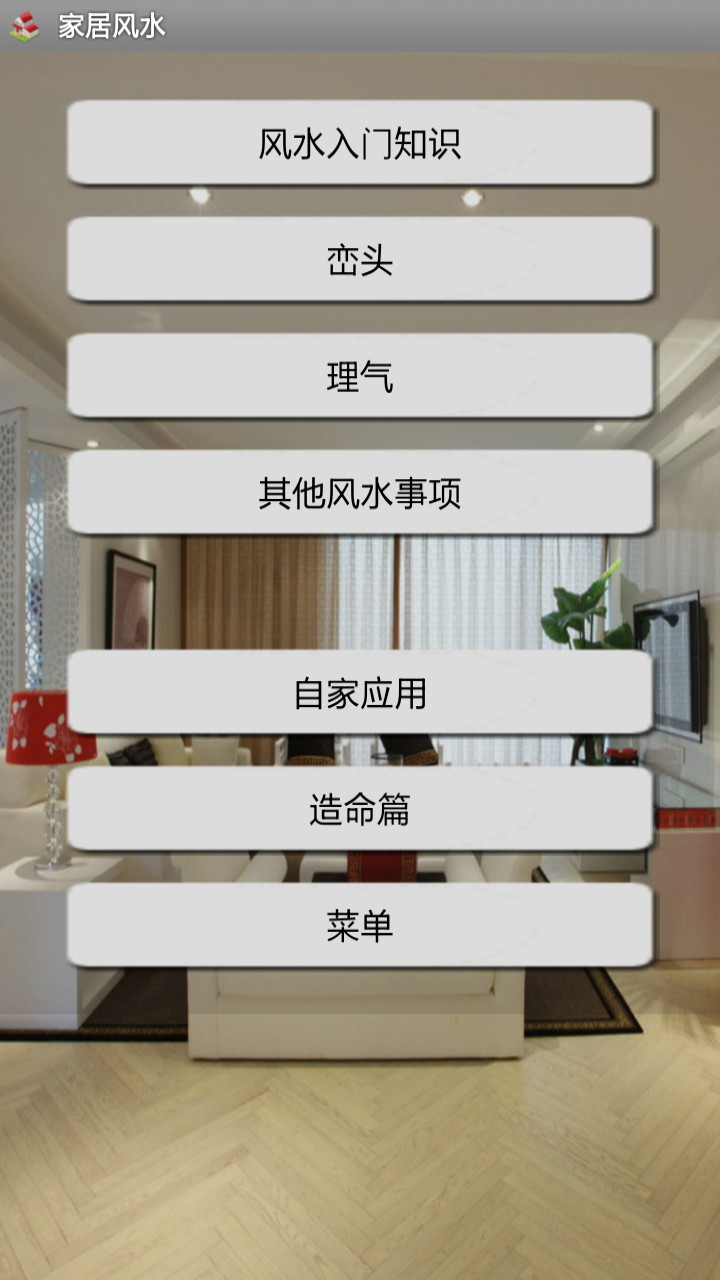720x1280 pixels.
Task: Open the 风水入门知识 section
Action: tap(360, 143)
